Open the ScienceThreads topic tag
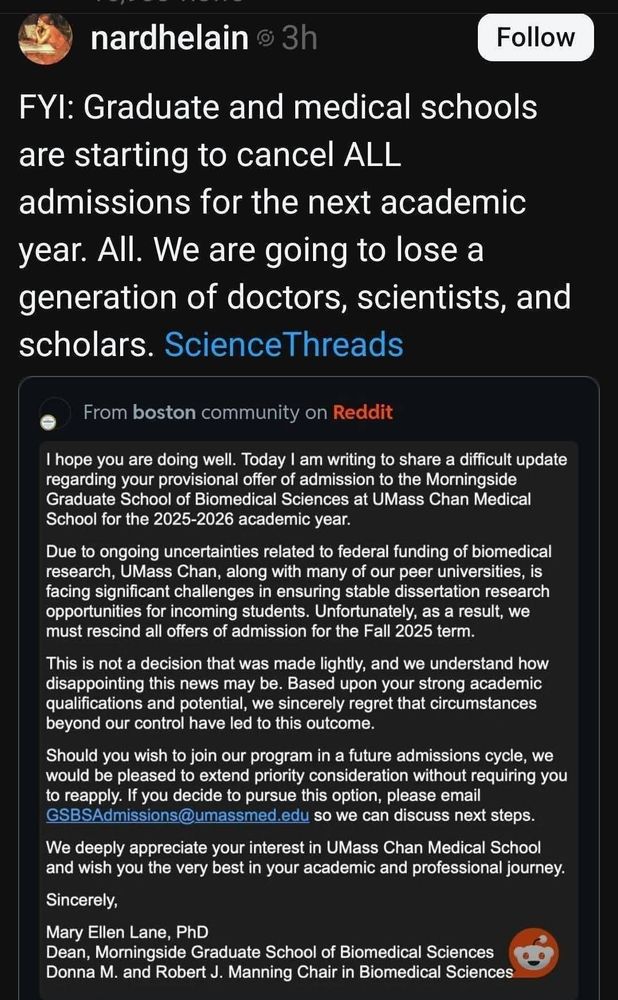618x1000 pixels. point(284,345)
